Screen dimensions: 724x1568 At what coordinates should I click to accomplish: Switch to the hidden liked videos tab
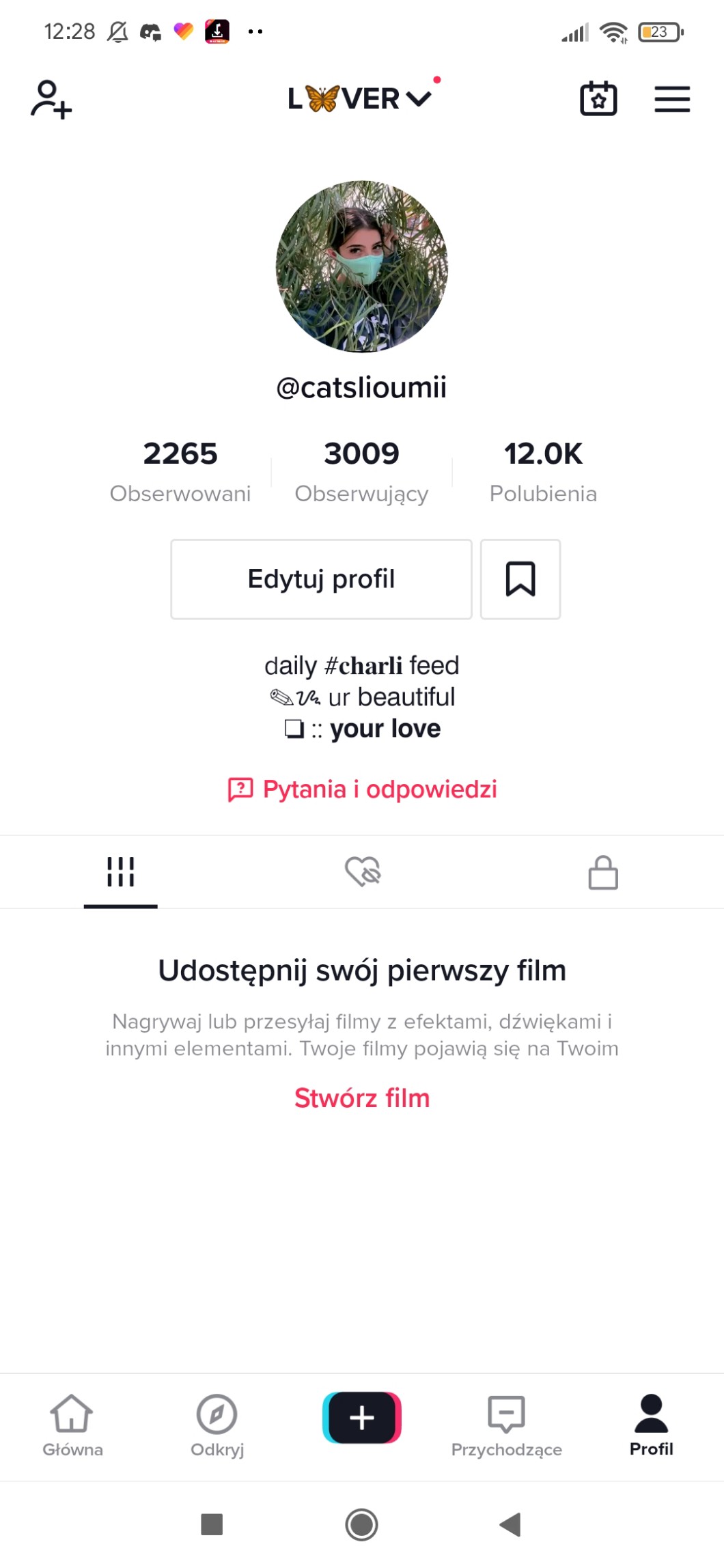pyautogui.click(x=363, y=872)
